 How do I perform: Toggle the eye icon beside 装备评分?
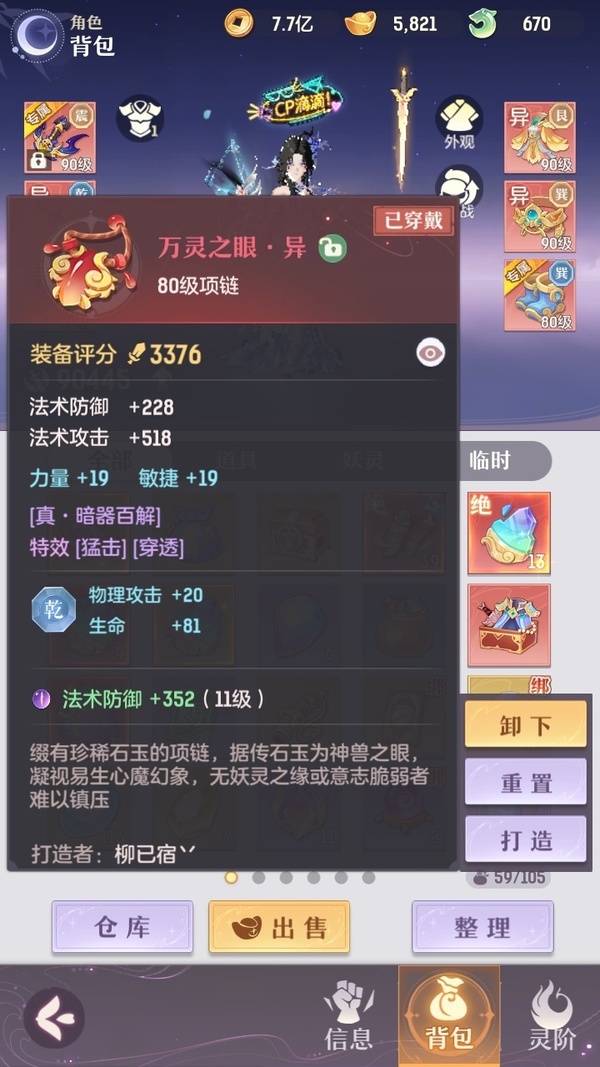point(431,353)
